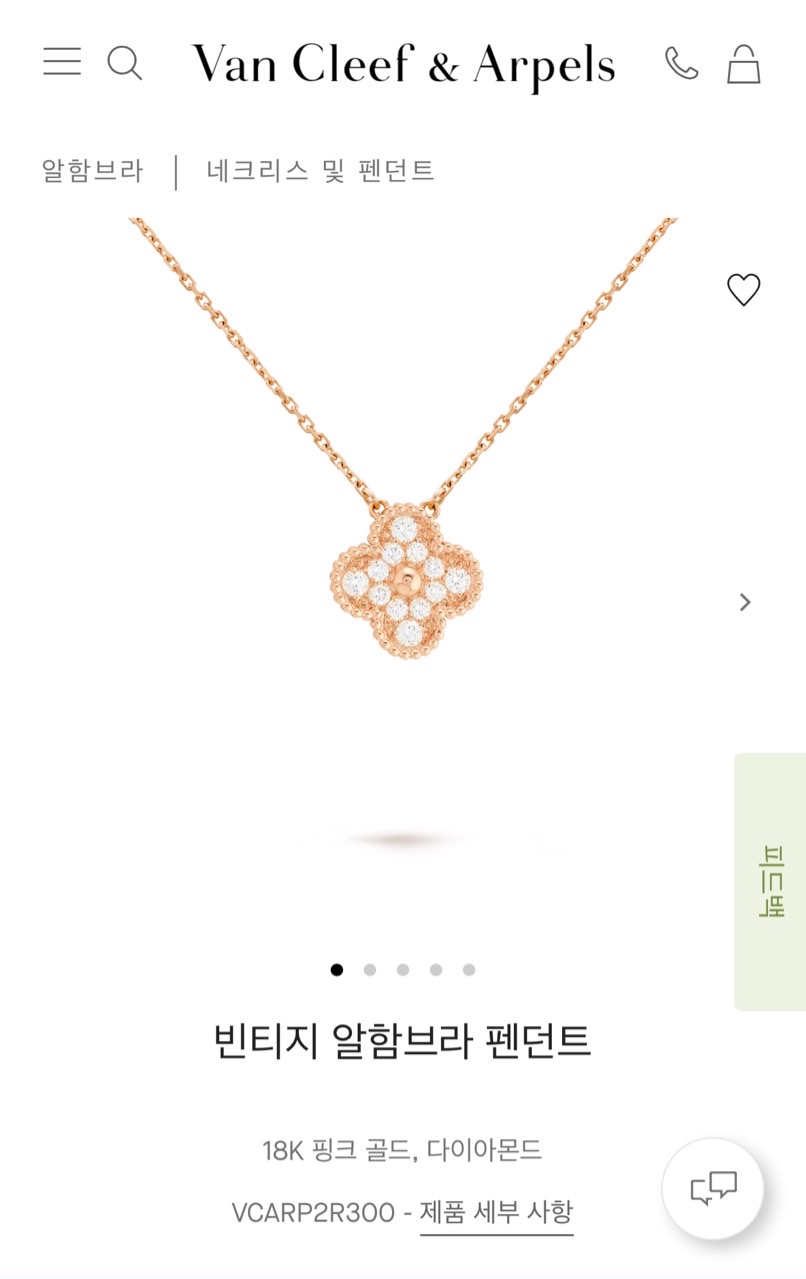
Task: Open the shopping bag
Action: click(x=743, y=64)
